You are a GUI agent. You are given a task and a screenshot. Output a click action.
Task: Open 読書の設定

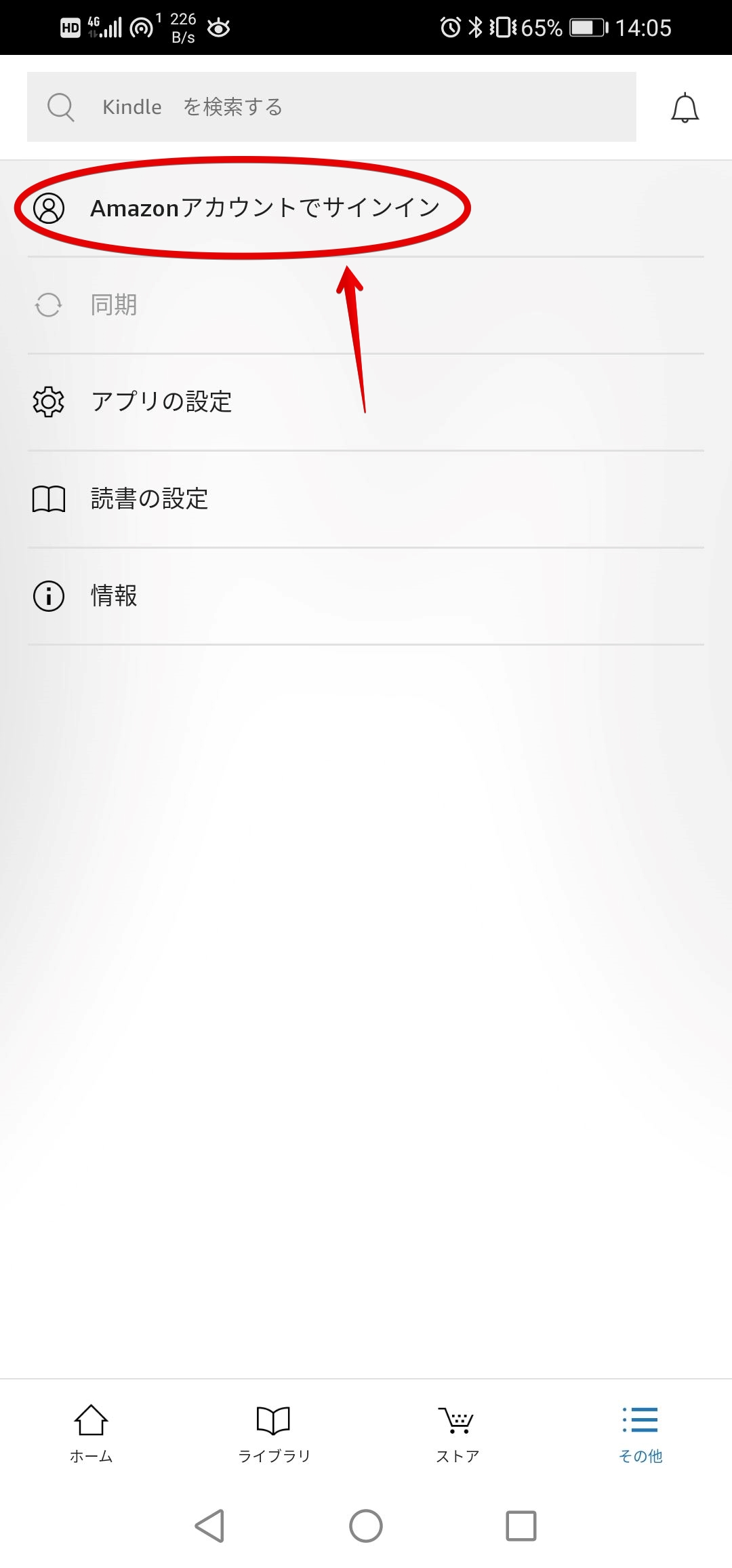tap(366, 499)
